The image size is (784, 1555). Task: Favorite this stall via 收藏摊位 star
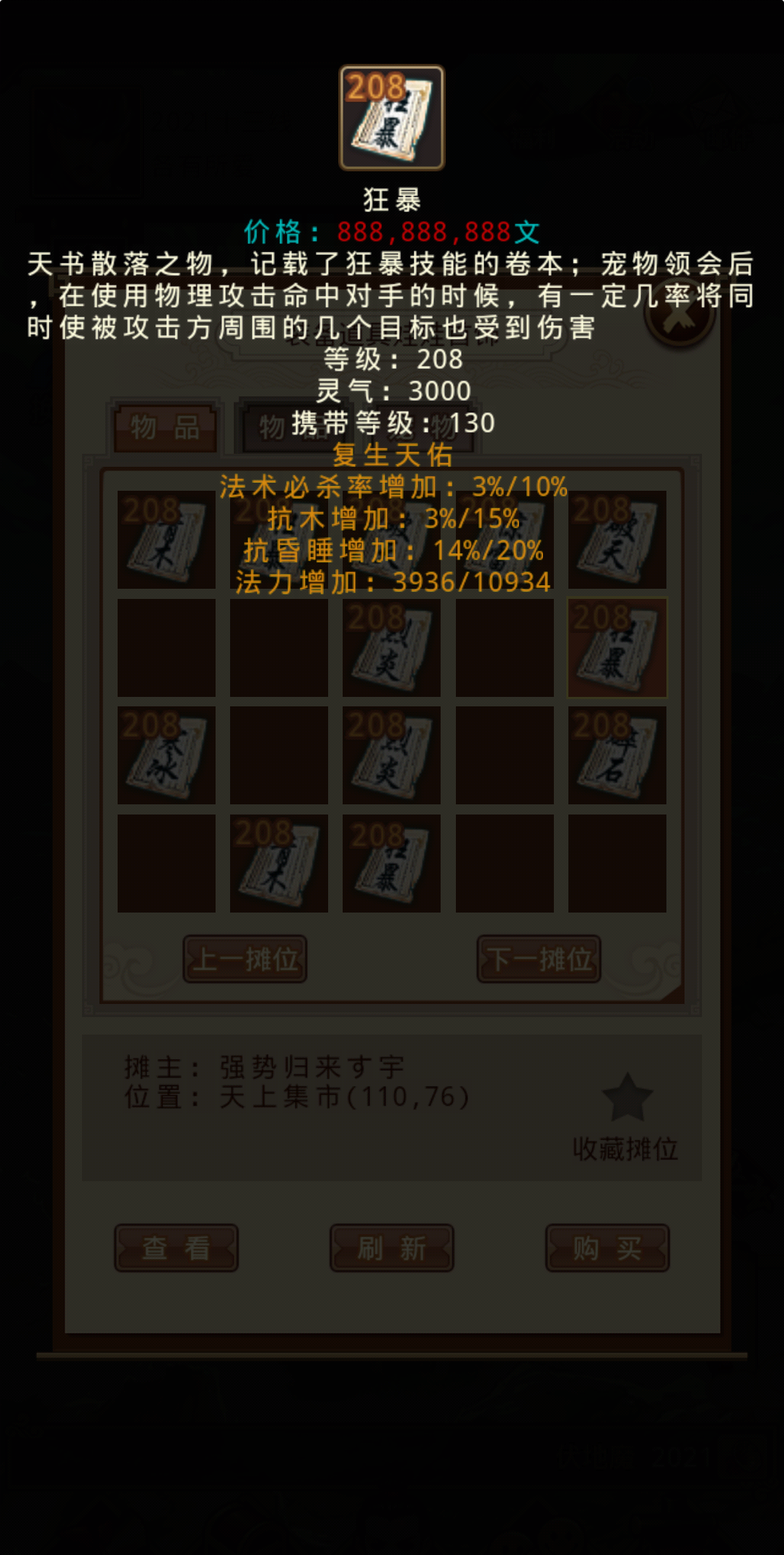627,1098
